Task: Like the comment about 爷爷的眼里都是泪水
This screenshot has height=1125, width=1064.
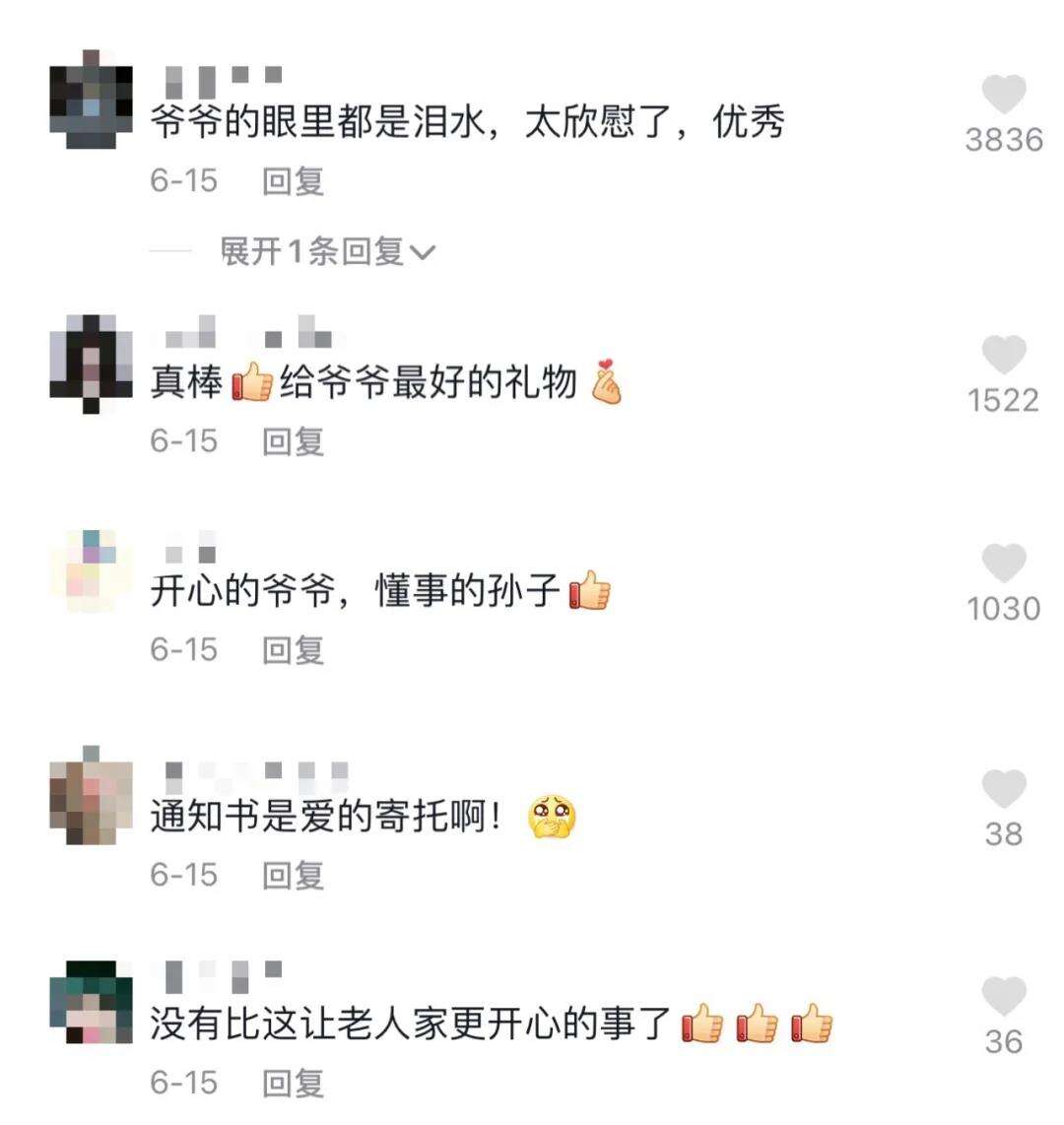Action: tap(1004, 97)
